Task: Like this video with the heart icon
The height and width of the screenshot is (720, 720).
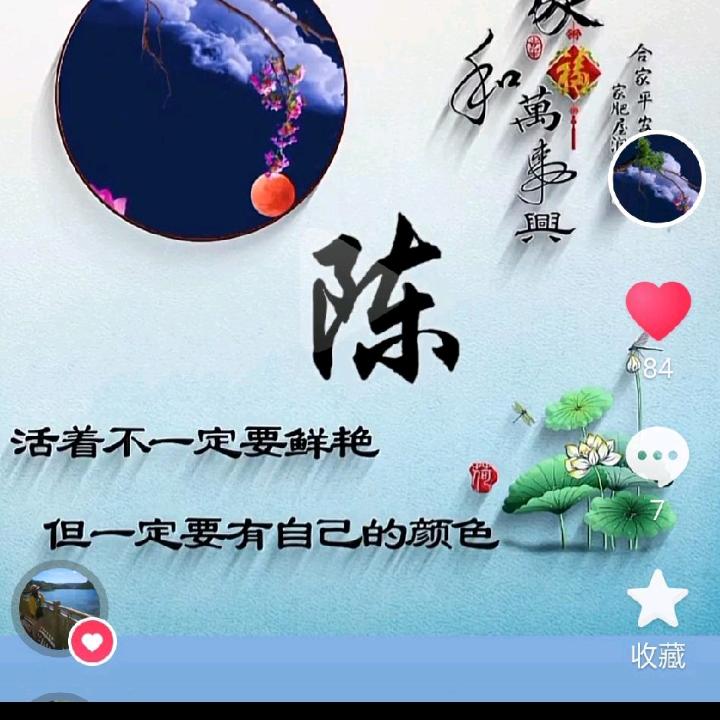Action: (x=658, y=310)
